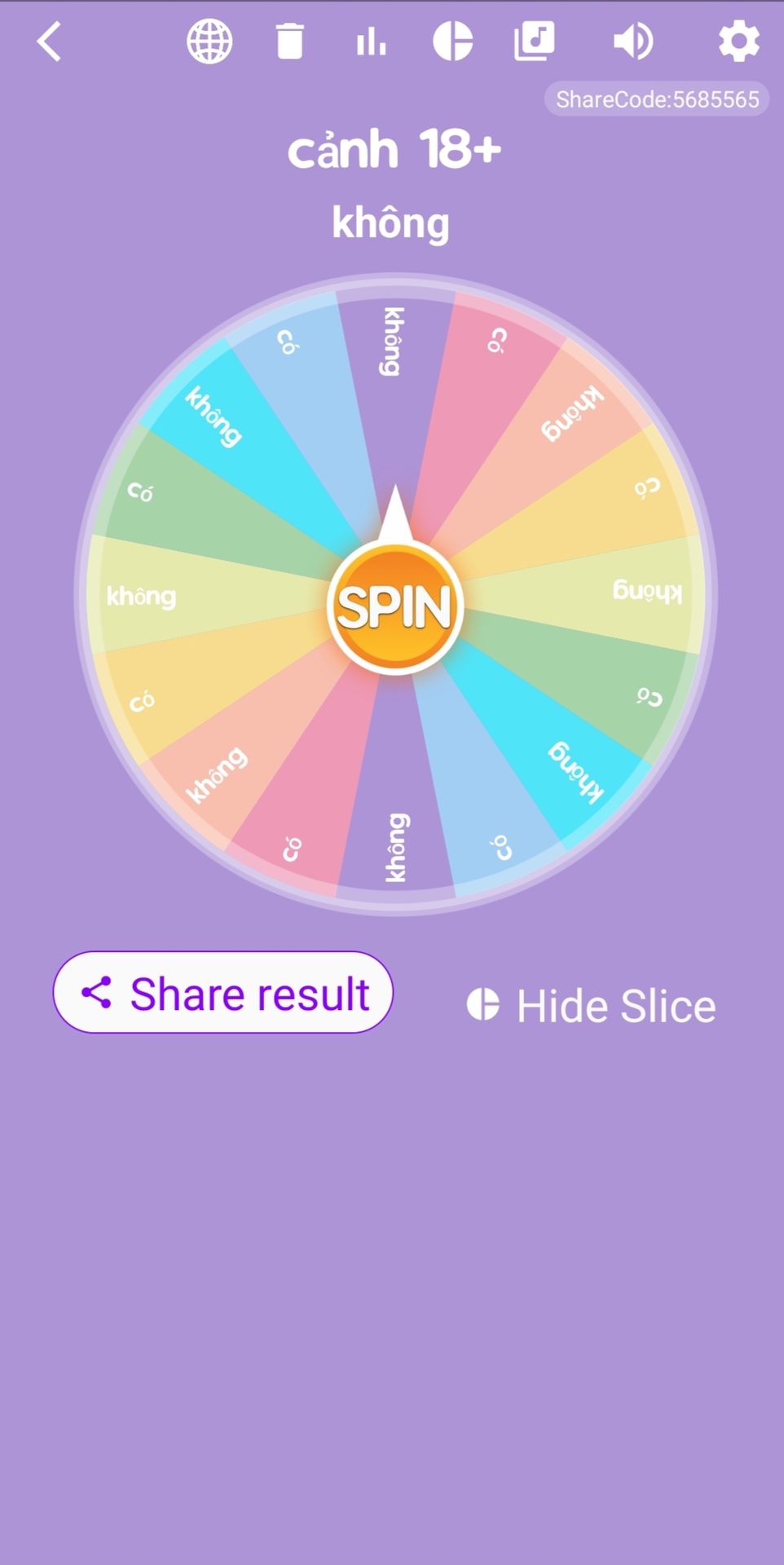Open the globe language icon
This screenshot has height=1565, width=784.
point(209,42)
